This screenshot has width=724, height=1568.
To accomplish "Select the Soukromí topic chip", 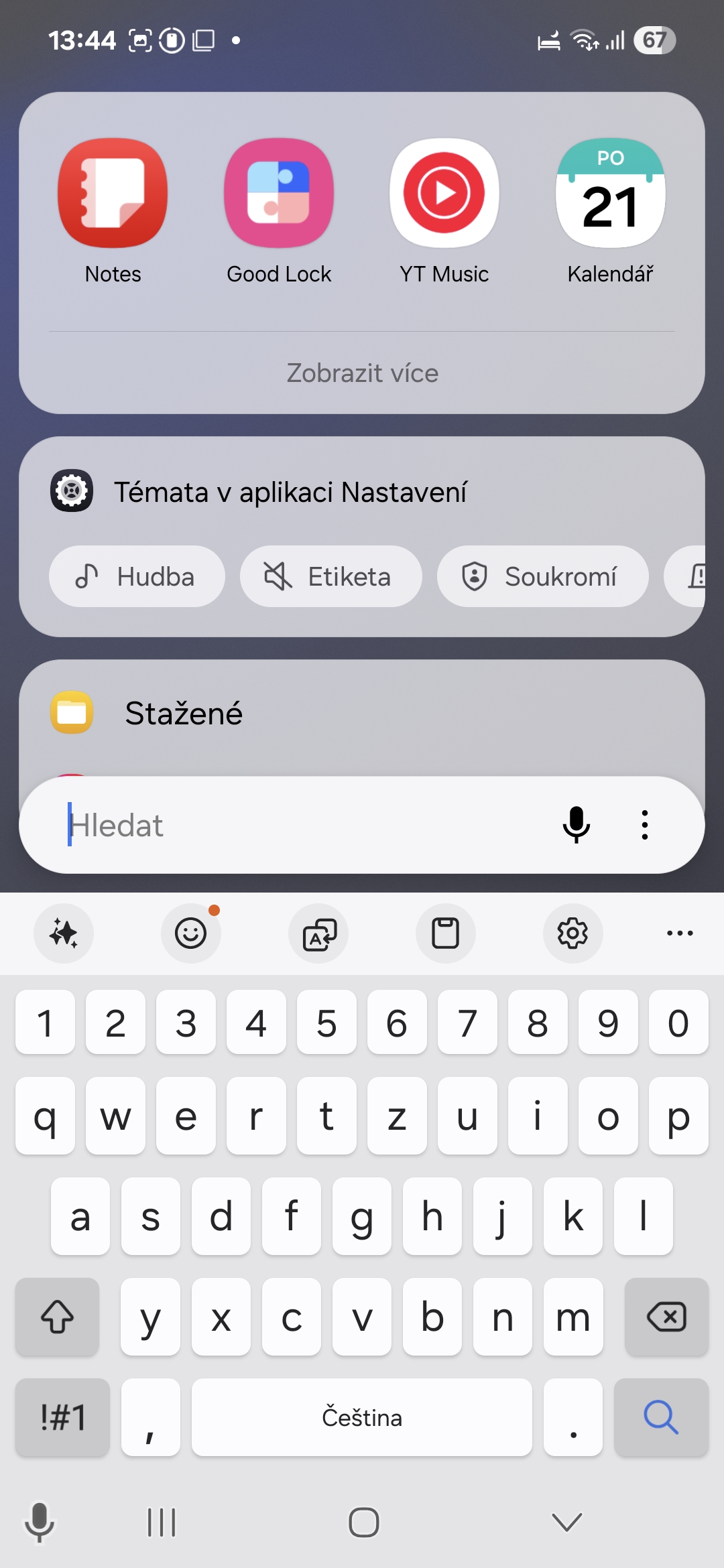I will tap(542, 576).
